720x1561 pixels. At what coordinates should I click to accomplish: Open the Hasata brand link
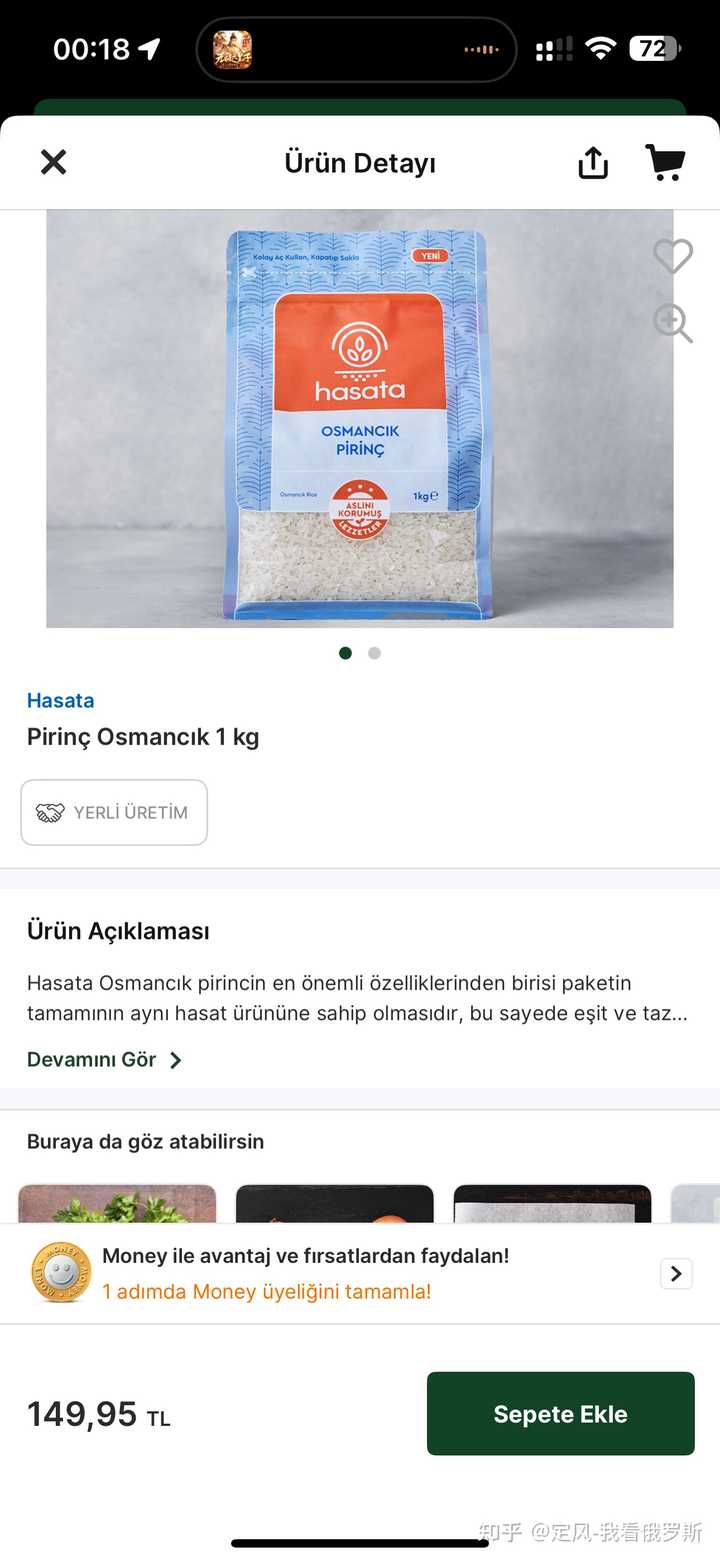60,700
